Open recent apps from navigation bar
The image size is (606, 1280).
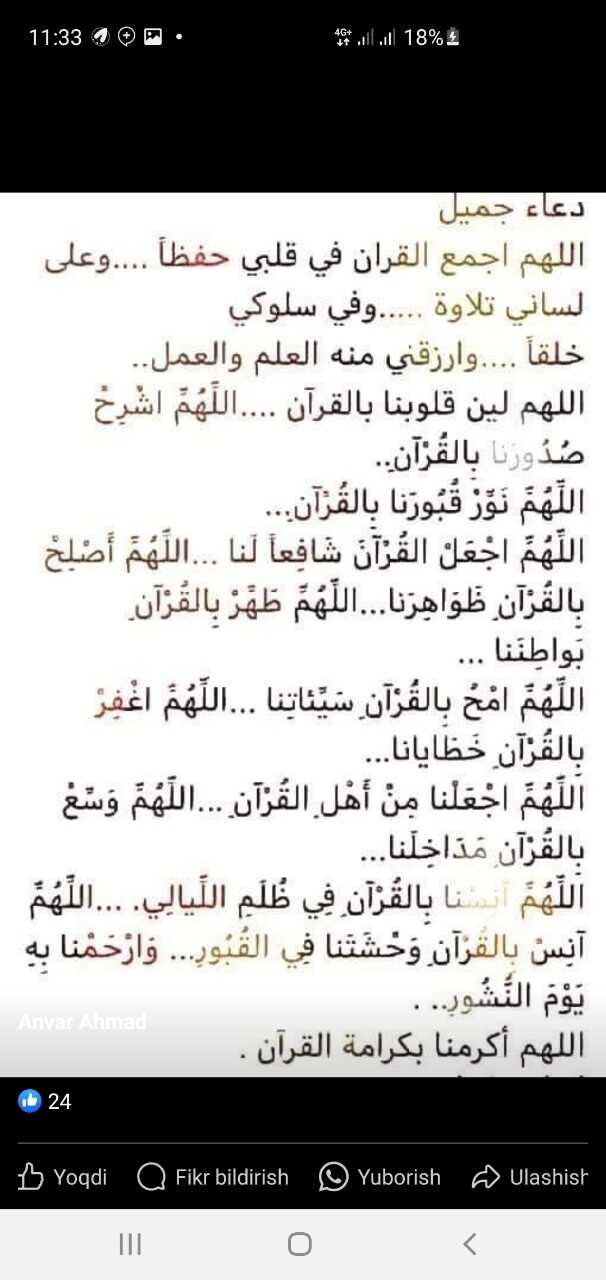click(x=130, y=1244)
